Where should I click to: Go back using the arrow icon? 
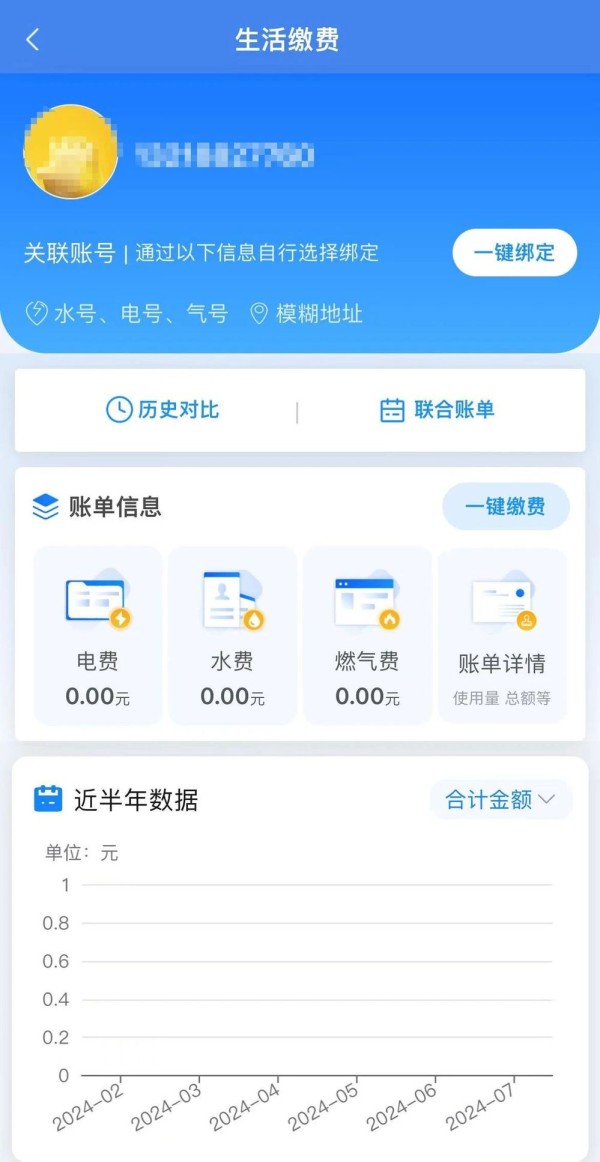point(33,40)
